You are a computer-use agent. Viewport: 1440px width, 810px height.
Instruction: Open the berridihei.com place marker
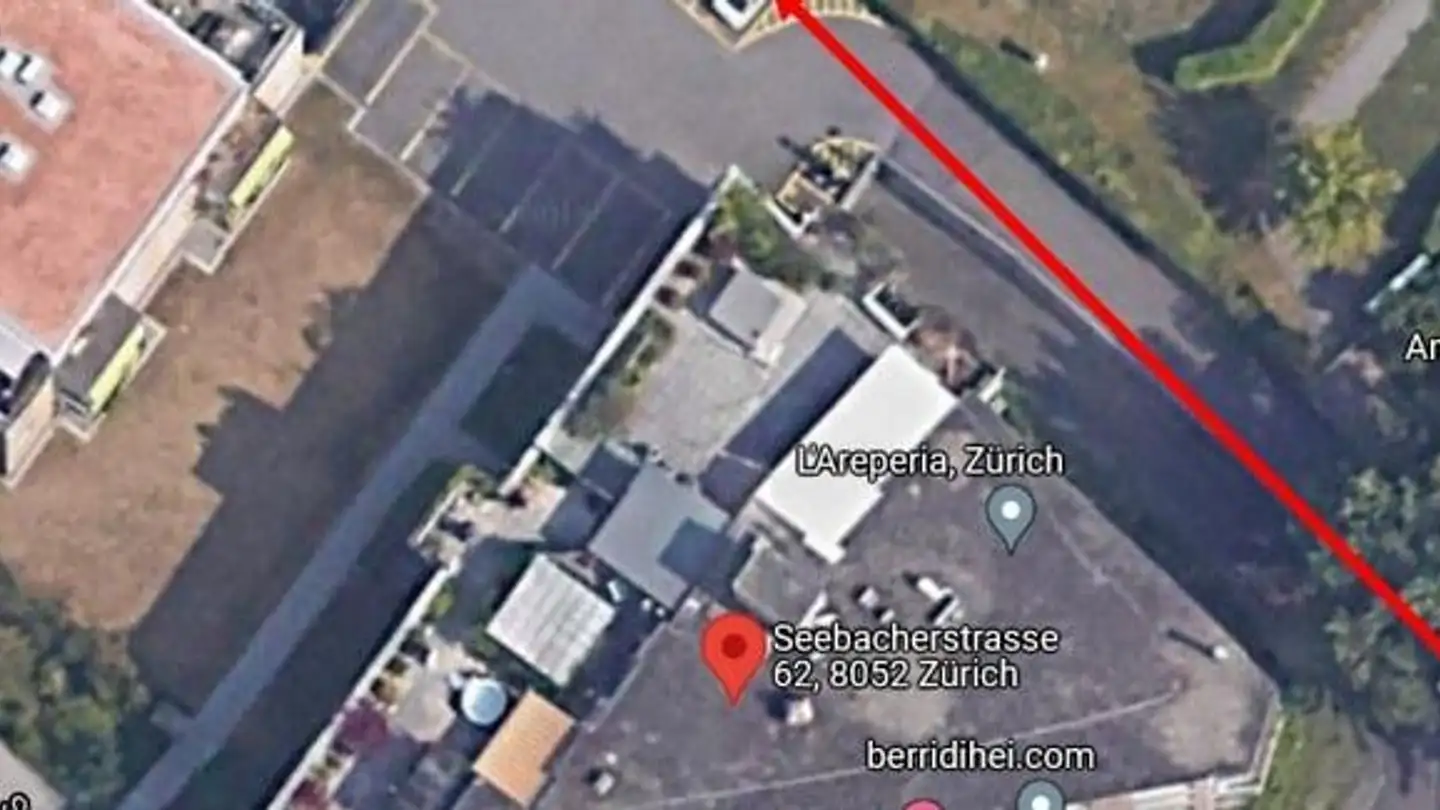(x=1040, y=796)
